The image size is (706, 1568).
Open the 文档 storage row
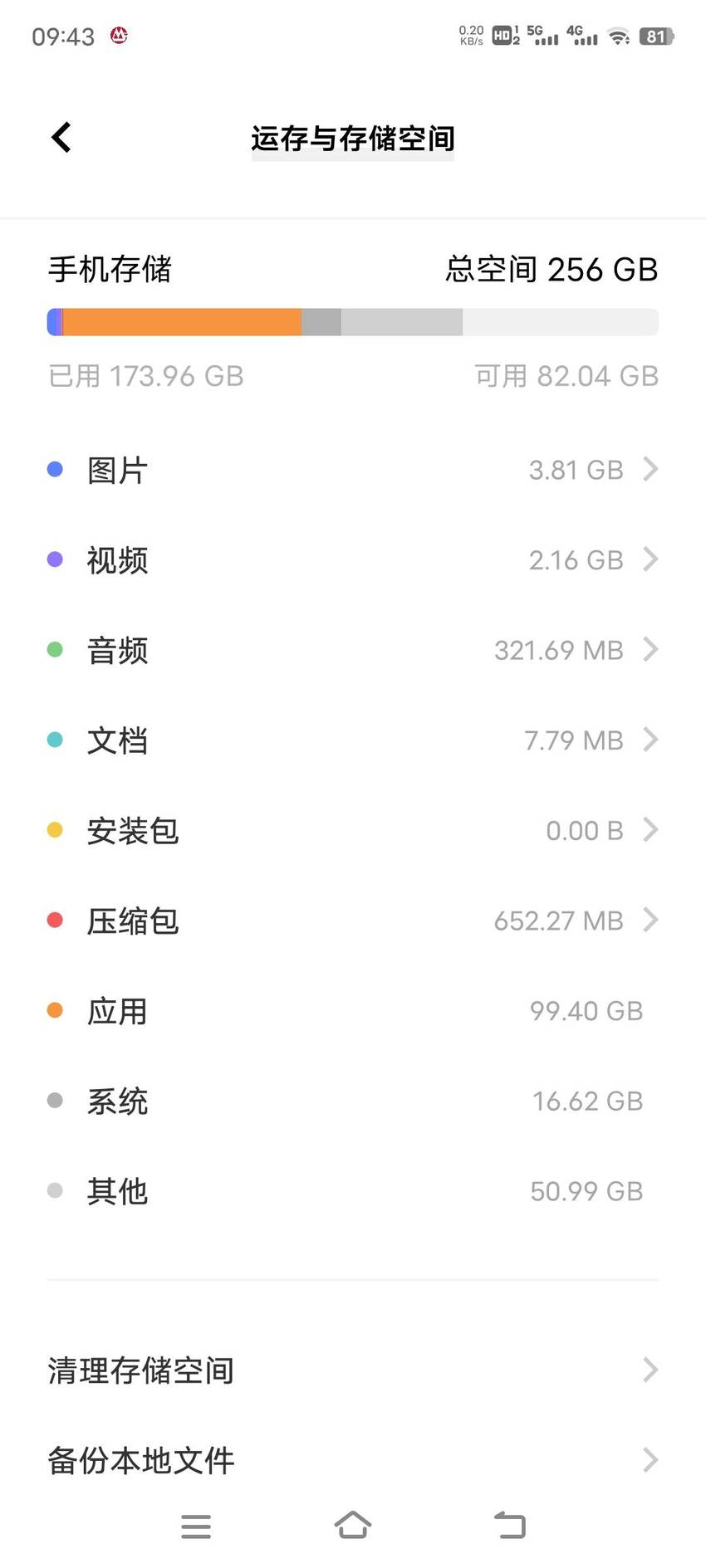pos(353,740)
